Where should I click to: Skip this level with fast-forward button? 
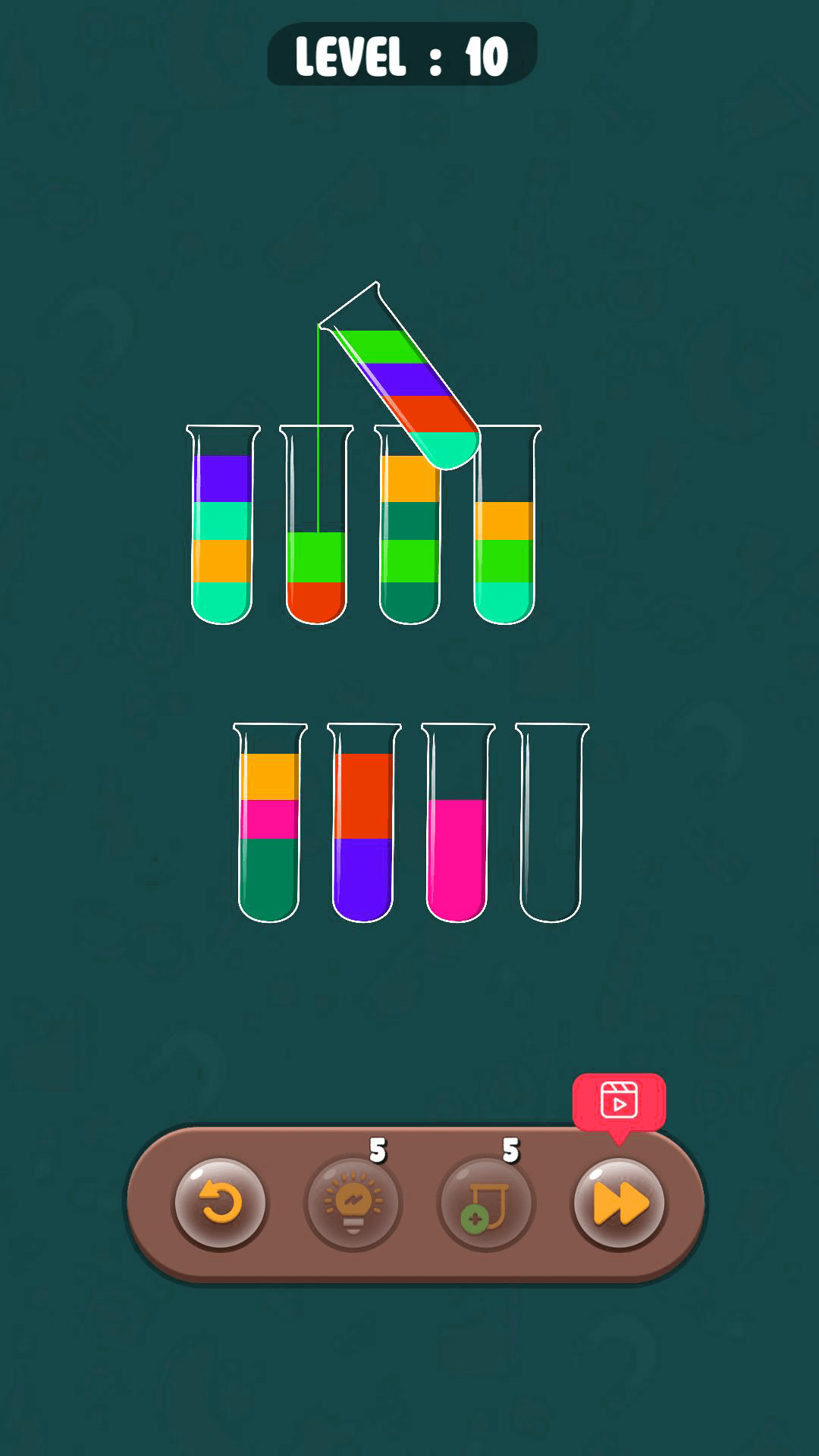point(619,1203)
